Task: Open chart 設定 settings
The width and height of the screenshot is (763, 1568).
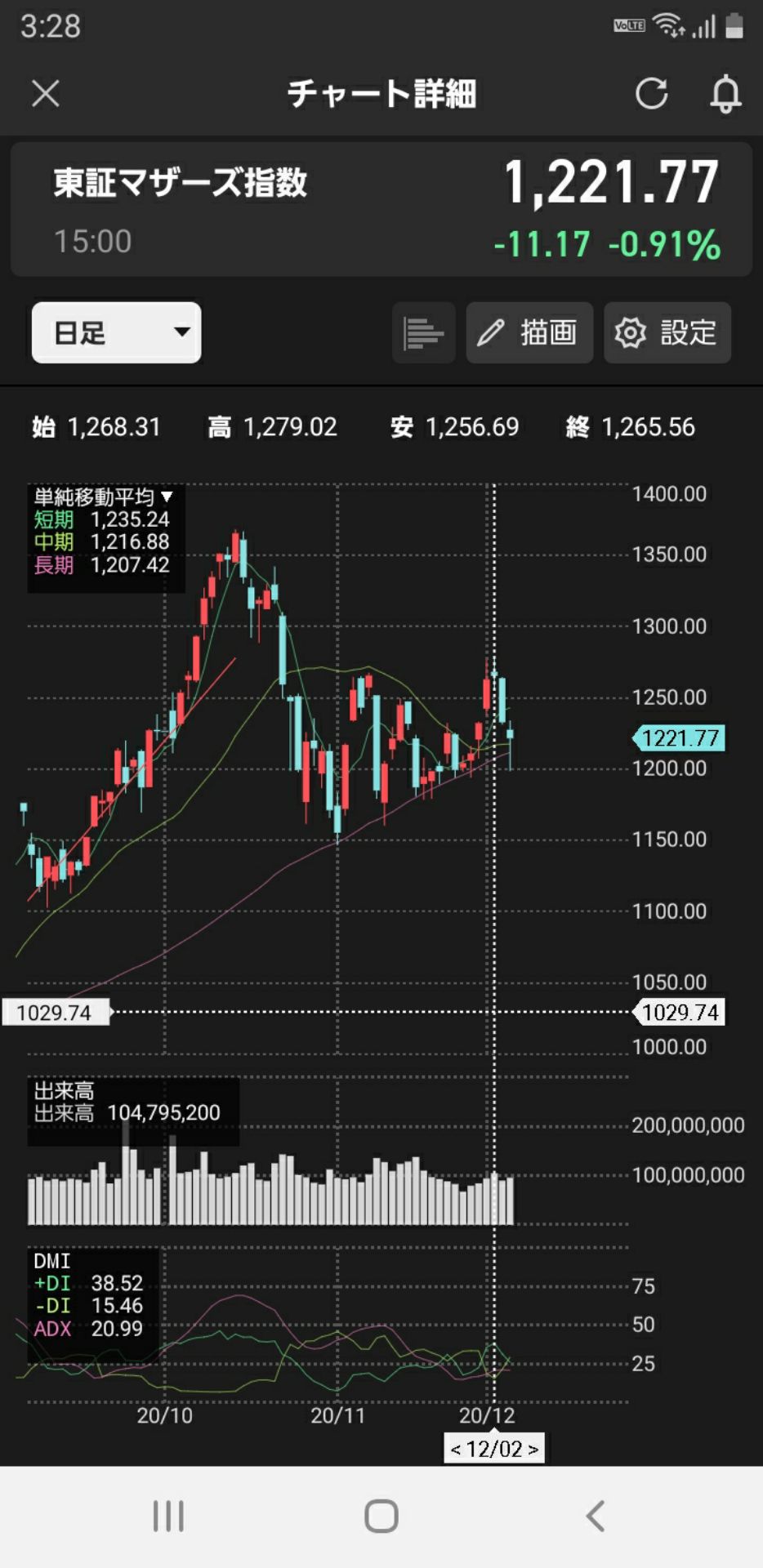Action: coord(667,332)
